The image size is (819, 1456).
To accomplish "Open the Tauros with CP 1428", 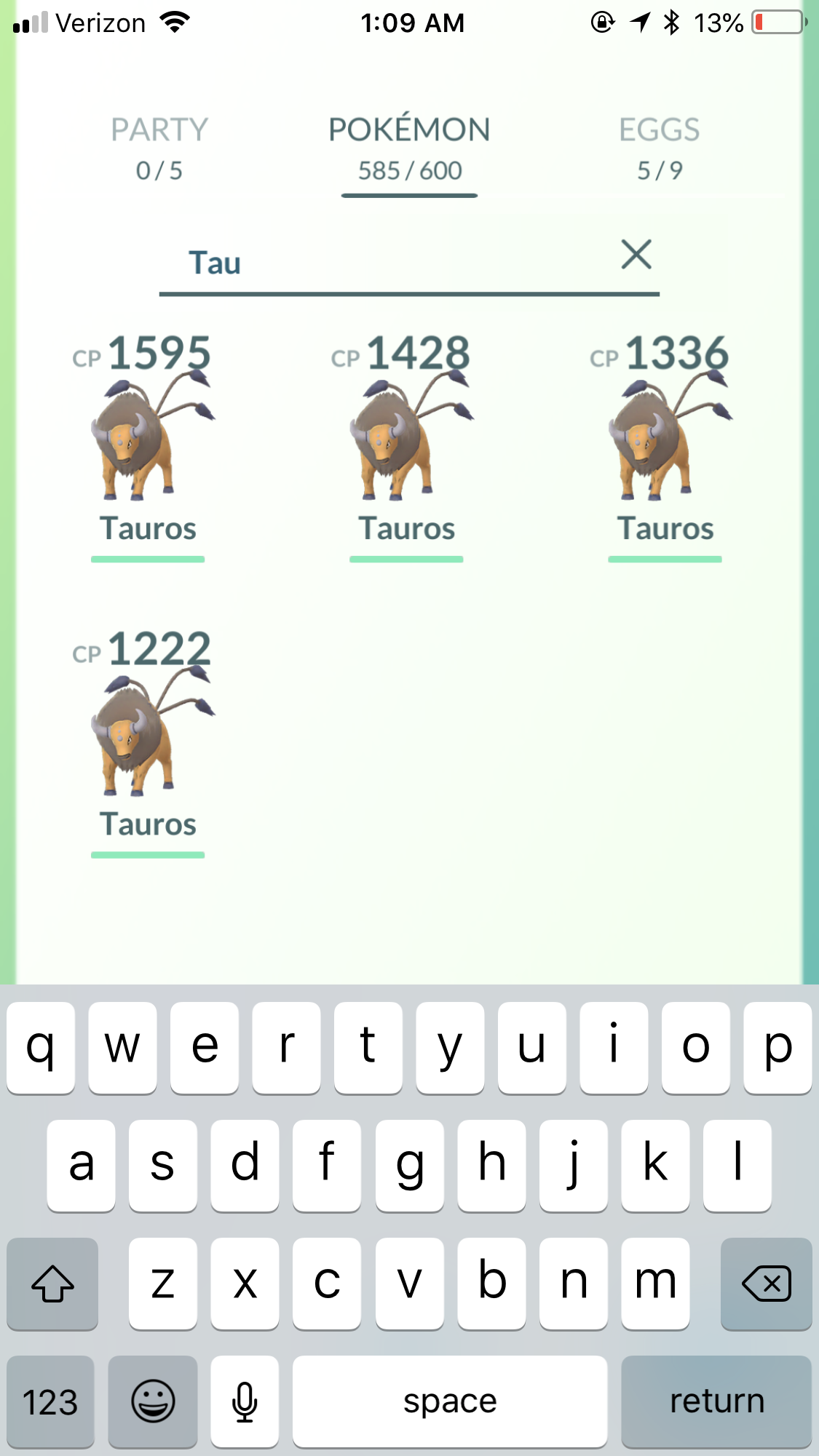I will (x=406, y=445).
